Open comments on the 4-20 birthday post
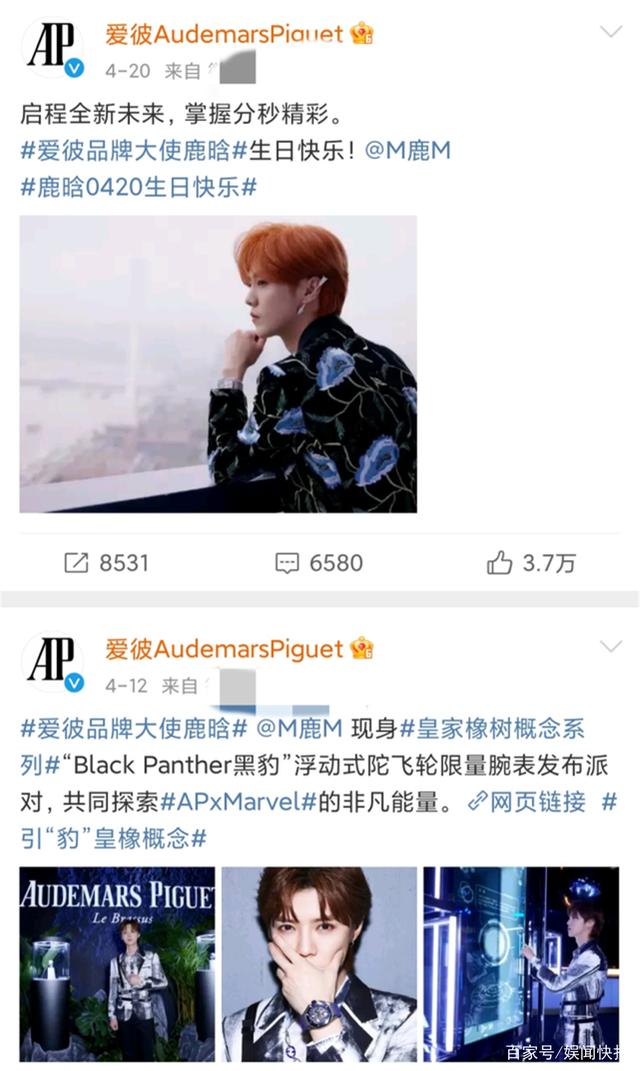Image resolution: width=640 pixels, height=1071 pixels. (x=319, y=563)
